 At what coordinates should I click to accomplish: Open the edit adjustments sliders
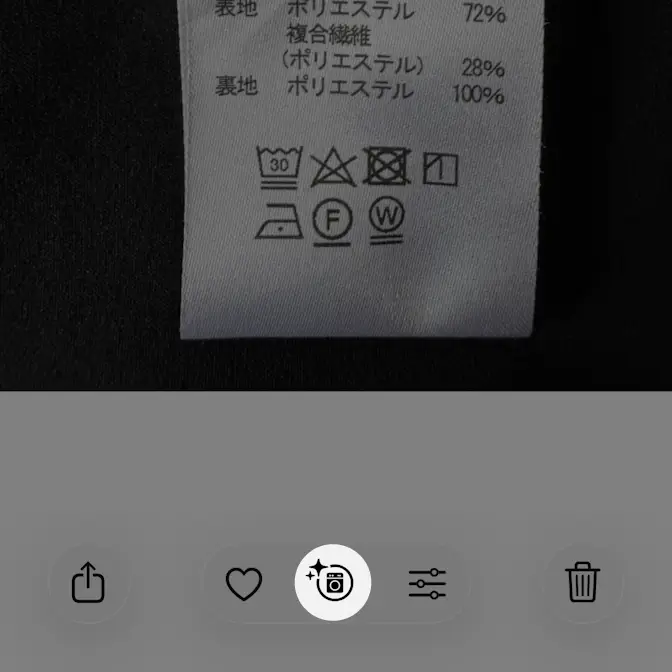click(x=427, y=583)
